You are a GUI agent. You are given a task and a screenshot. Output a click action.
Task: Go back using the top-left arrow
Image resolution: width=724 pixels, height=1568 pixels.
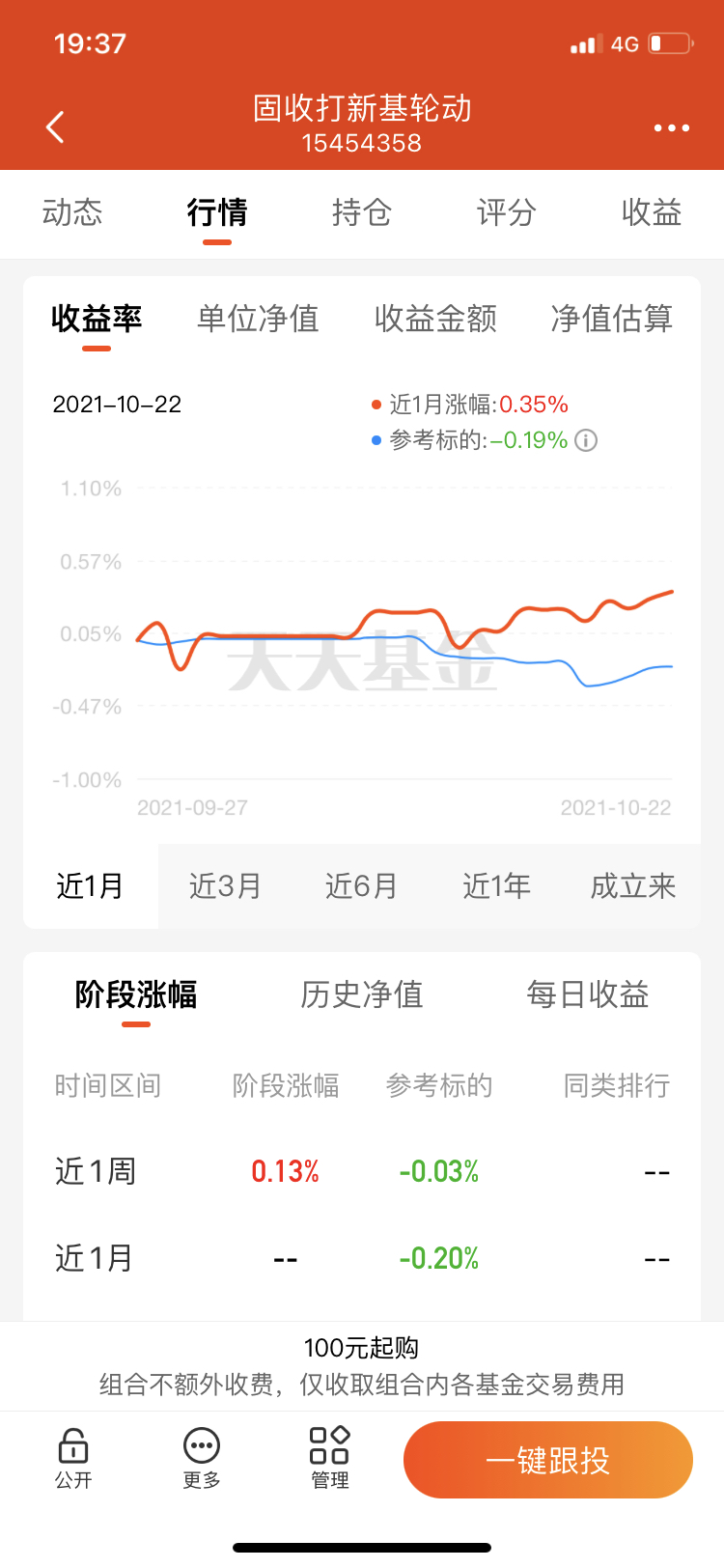pos(55,126)
